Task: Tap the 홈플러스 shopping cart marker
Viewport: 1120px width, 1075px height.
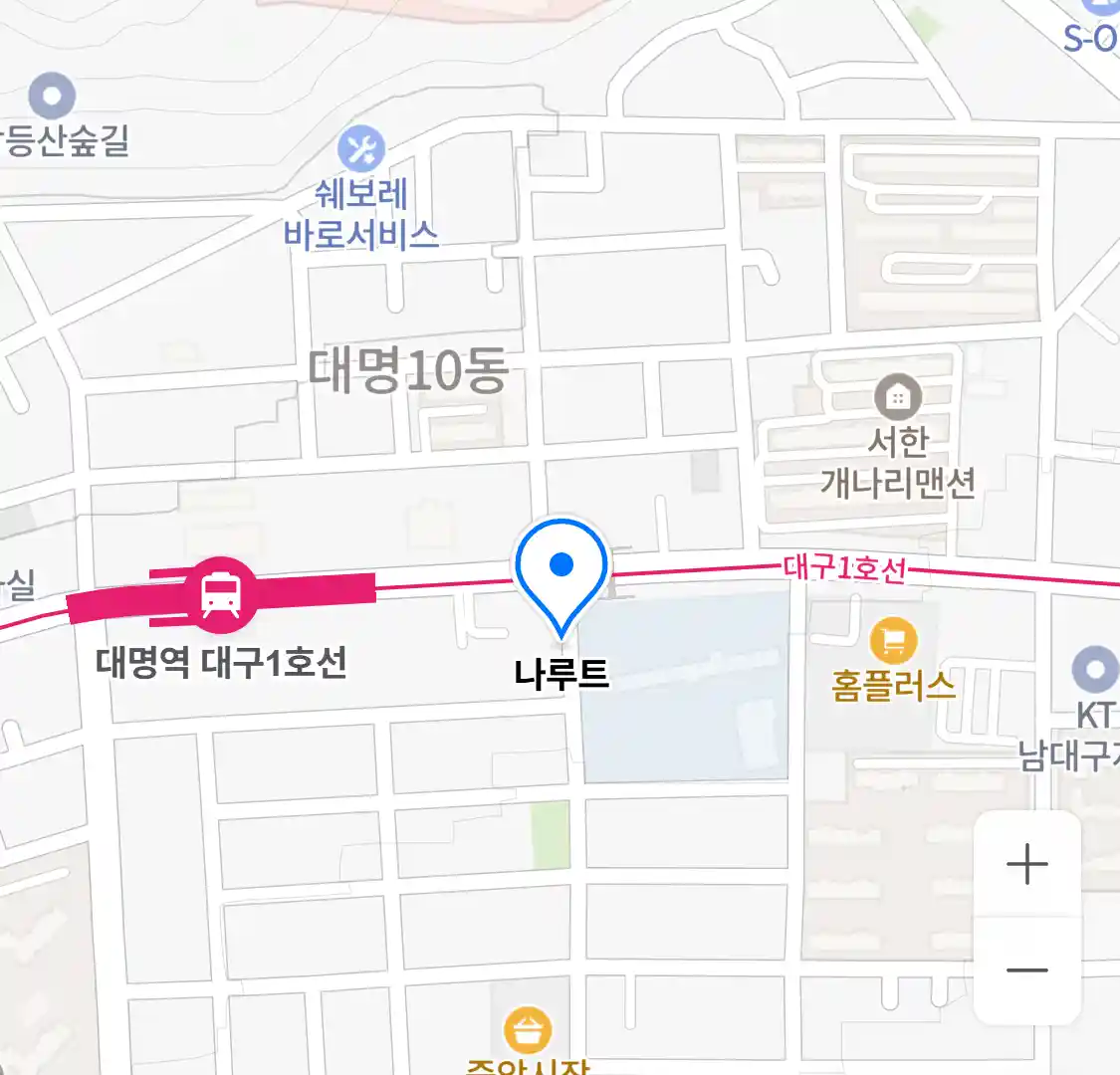Action: tap(893, 641)
